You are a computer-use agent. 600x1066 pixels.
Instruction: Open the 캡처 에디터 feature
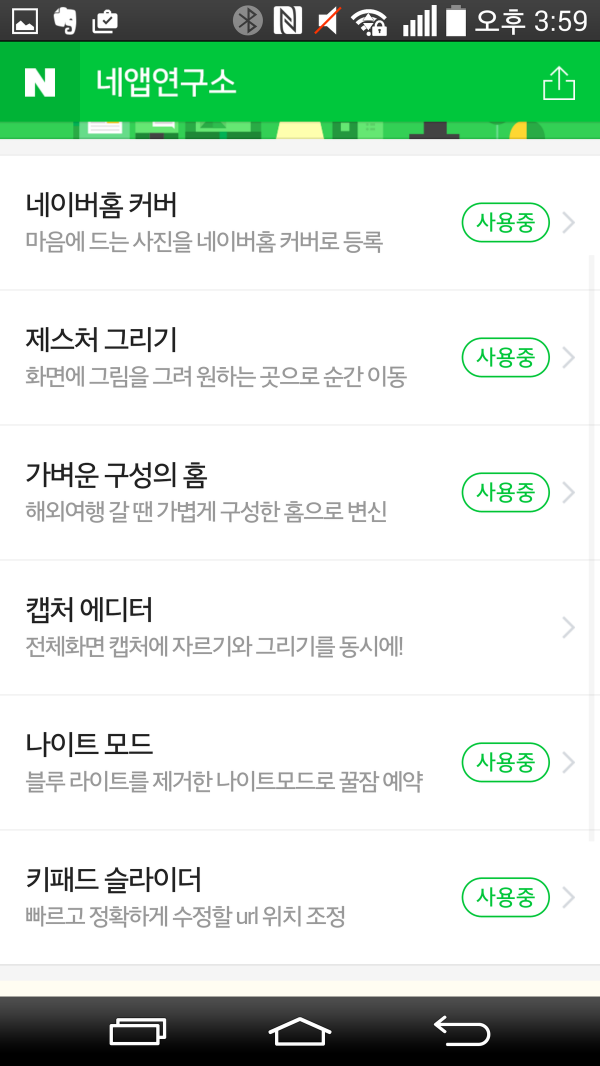click(x=300, y=627)
